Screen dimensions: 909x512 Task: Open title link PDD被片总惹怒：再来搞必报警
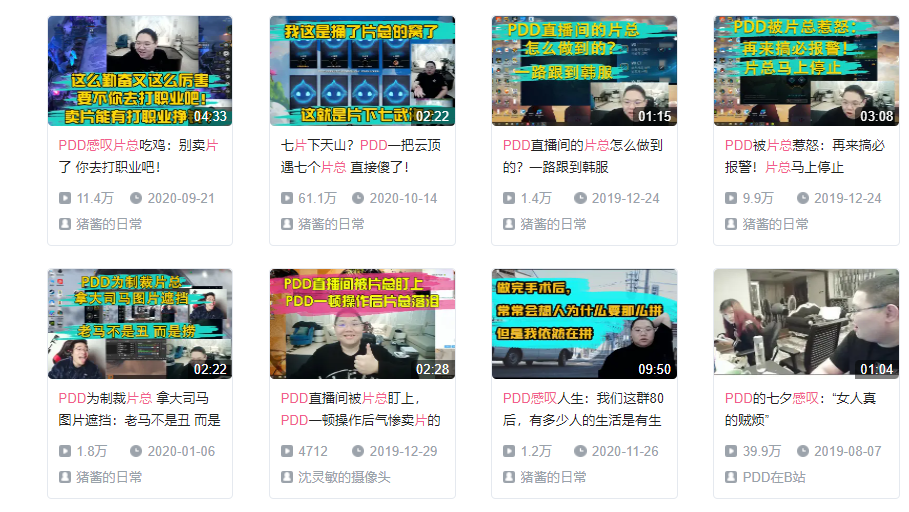pos(805,156)
